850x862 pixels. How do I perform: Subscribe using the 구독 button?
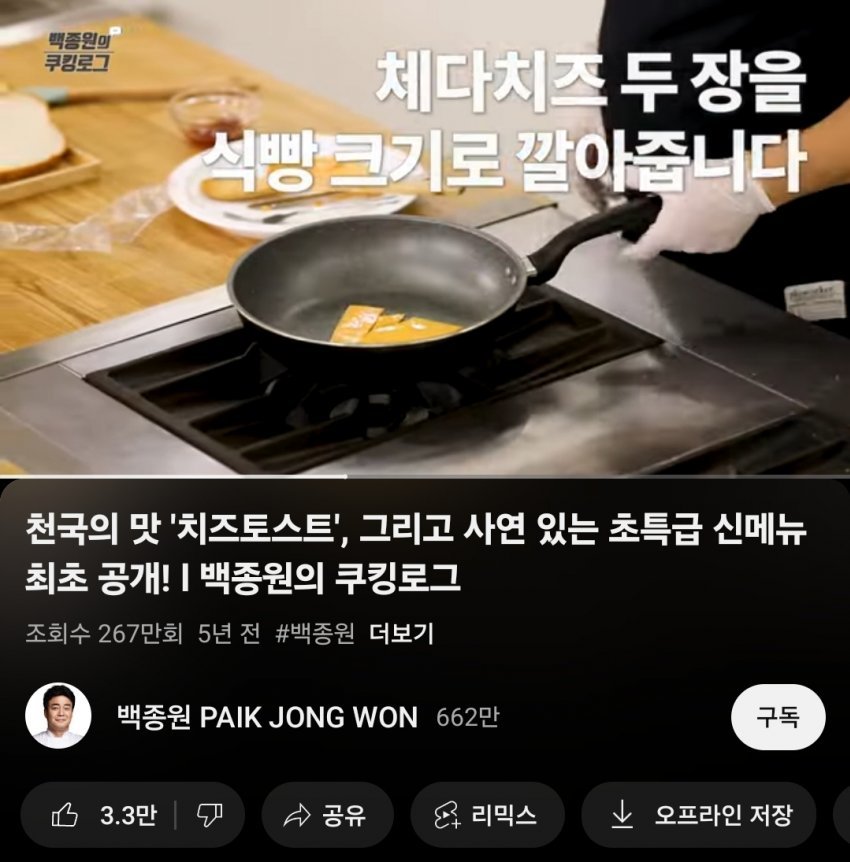[778, 717]
